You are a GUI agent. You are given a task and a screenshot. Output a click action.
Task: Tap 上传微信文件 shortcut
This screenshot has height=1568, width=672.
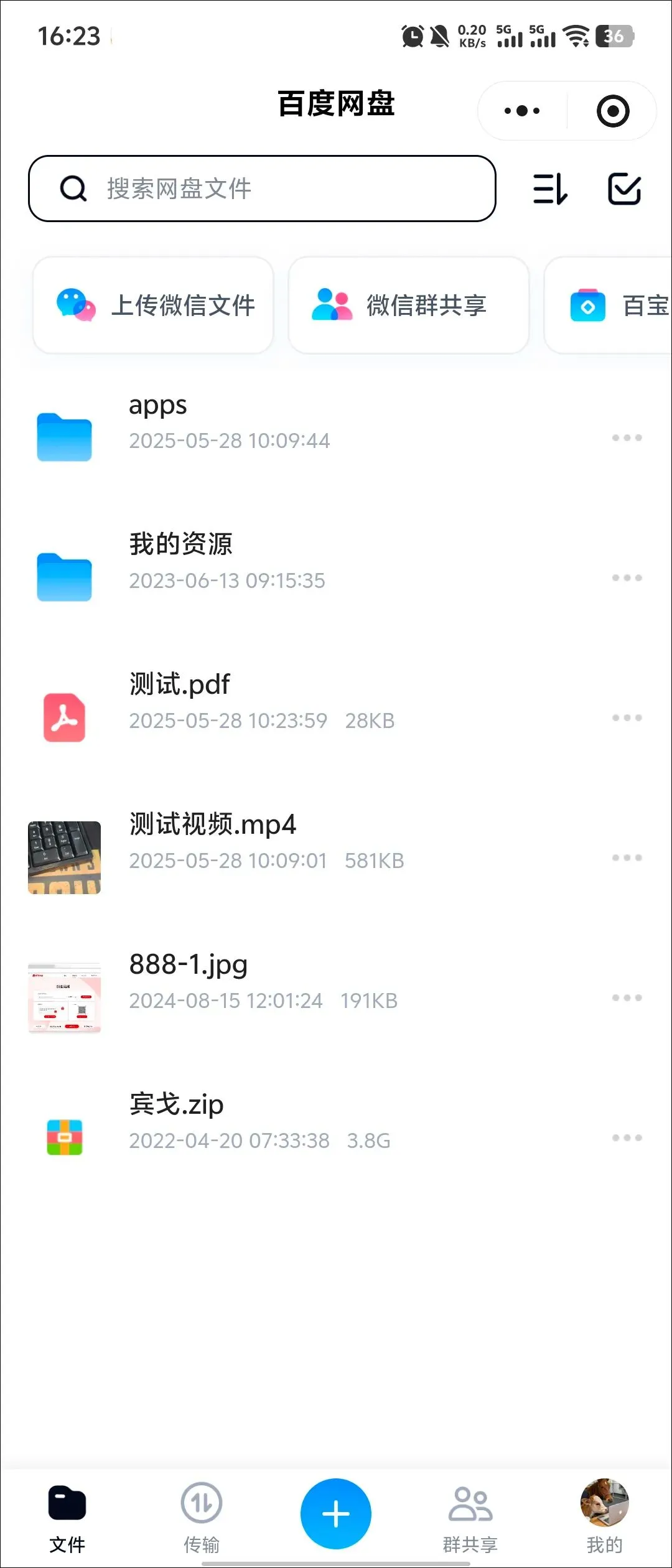(153, 306)
